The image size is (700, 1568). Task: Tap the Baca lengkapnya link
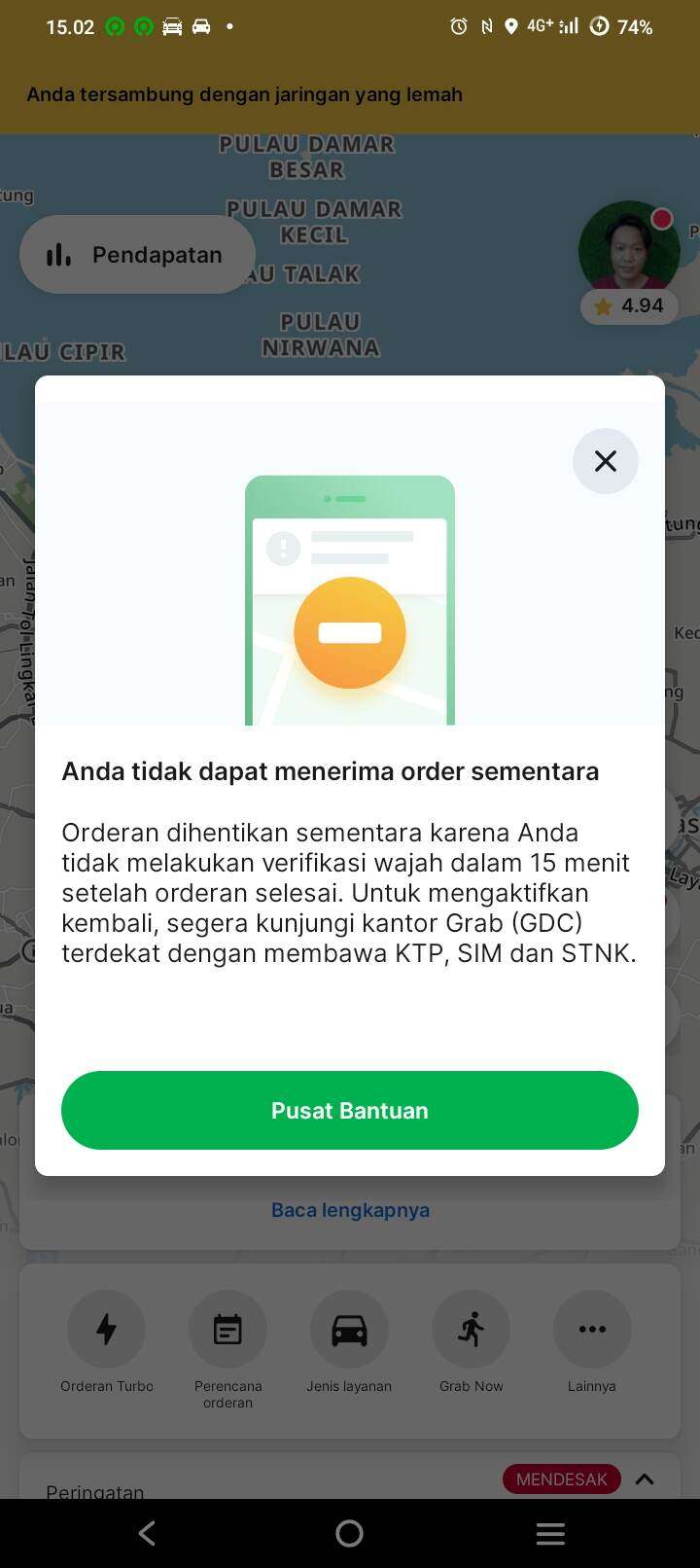click(x=350, y=1210)
